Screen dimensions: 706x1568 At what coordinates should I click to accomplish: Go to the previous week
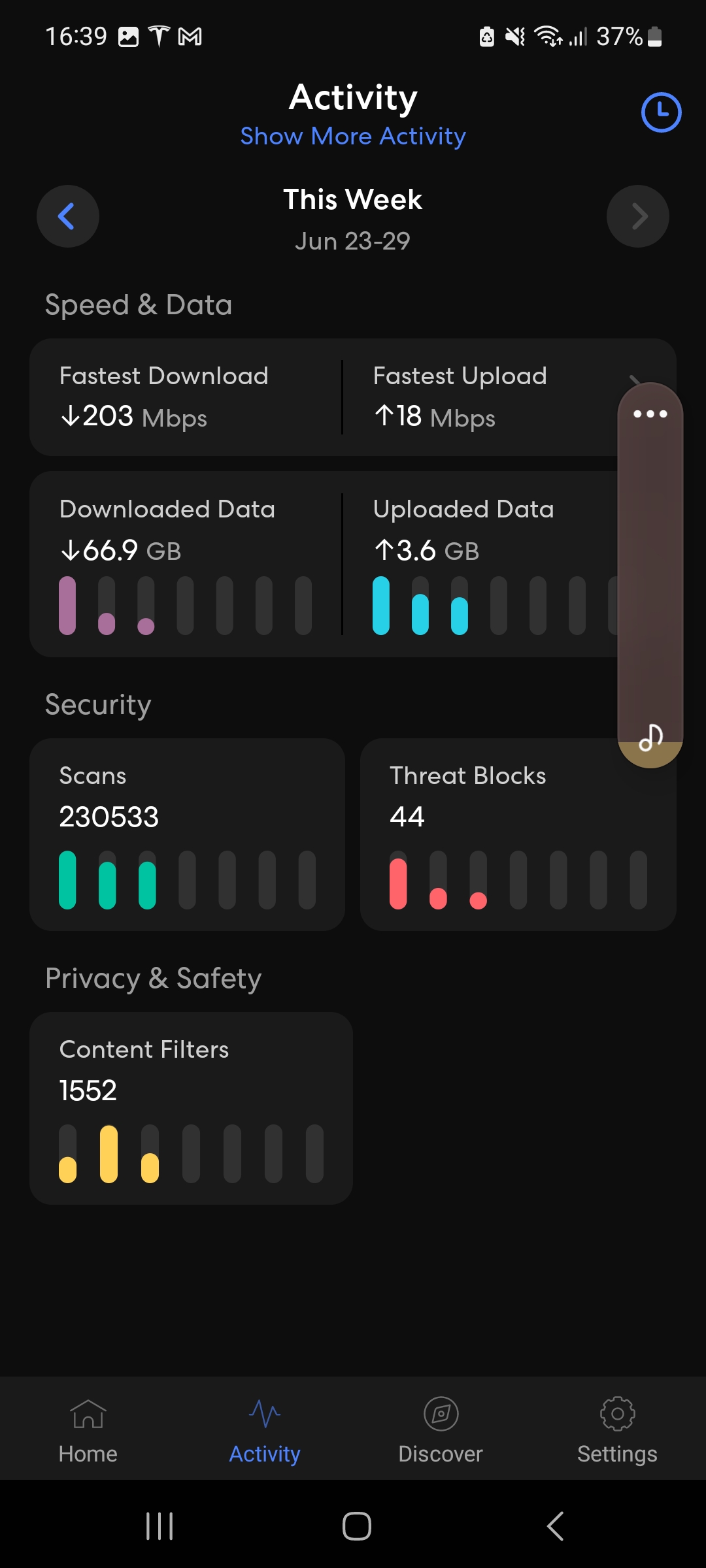coord(68,216)
